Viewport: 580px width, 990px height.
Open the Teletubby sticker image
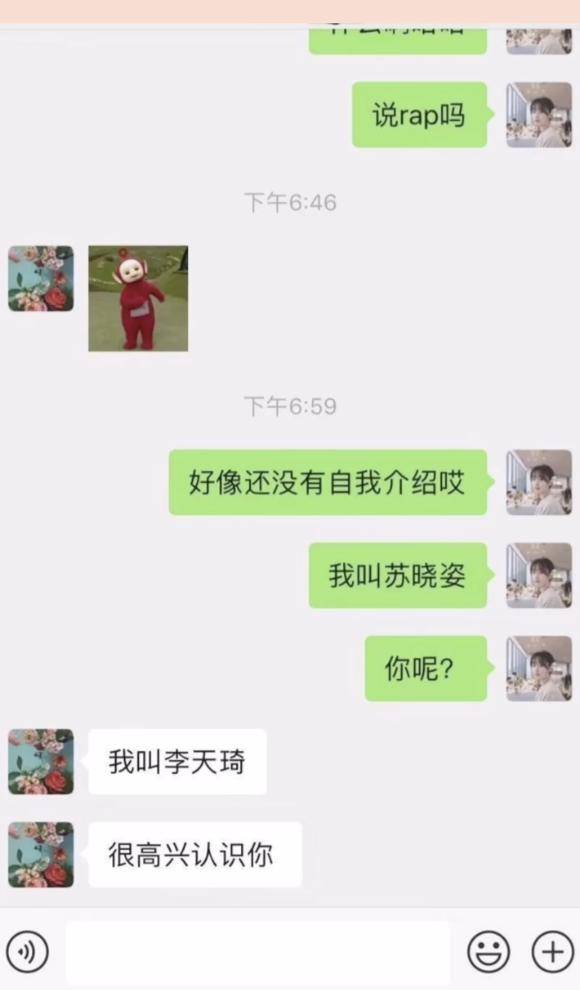tap(138, 298)
